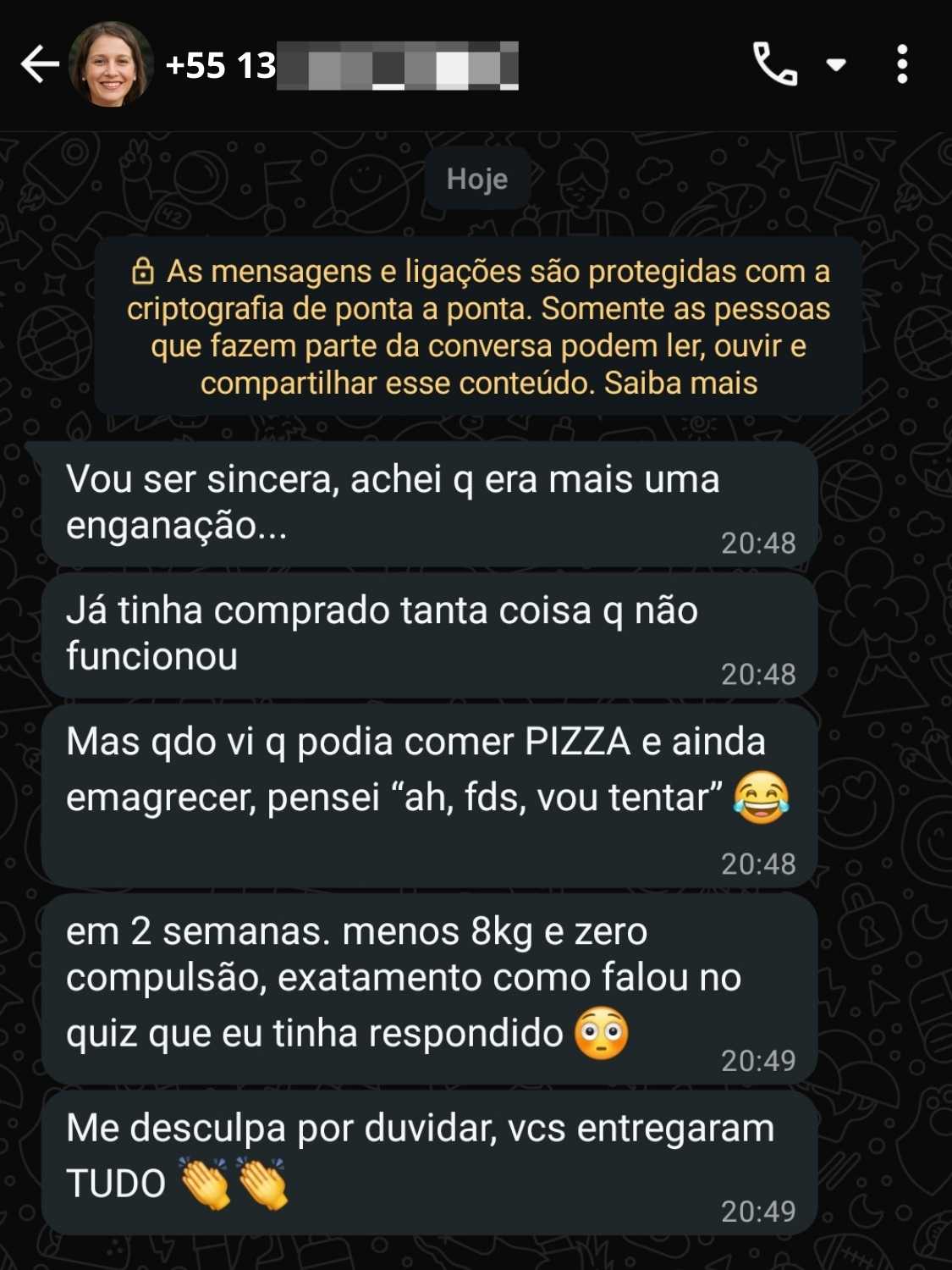Start a voice call with this contact
Image resolution: width=952 pixels, height=1270 pixels.
coord(774,64)
